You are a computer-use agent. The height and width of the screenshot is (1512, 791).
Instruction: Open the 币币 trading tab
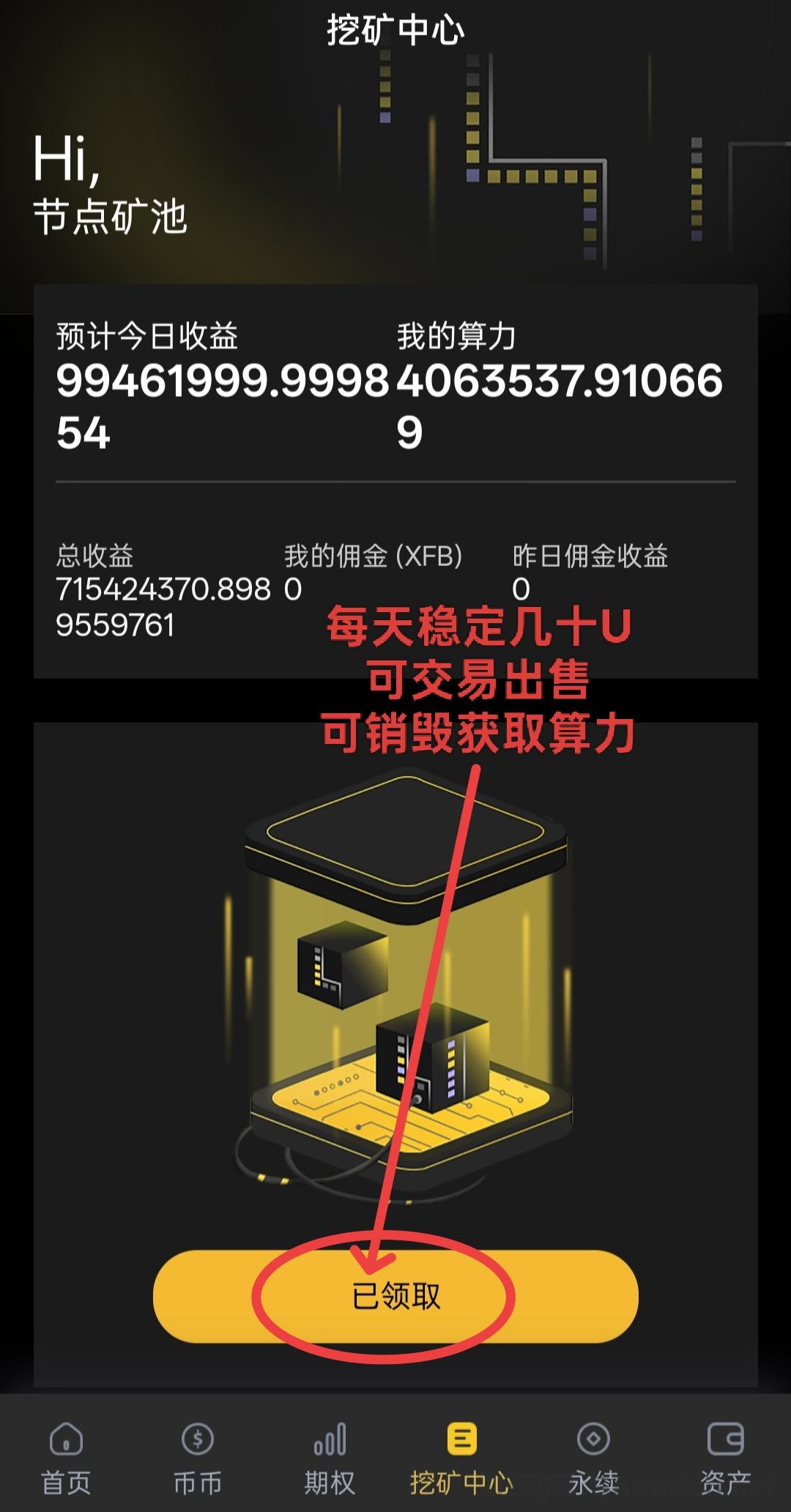[x=198, y=1457]
